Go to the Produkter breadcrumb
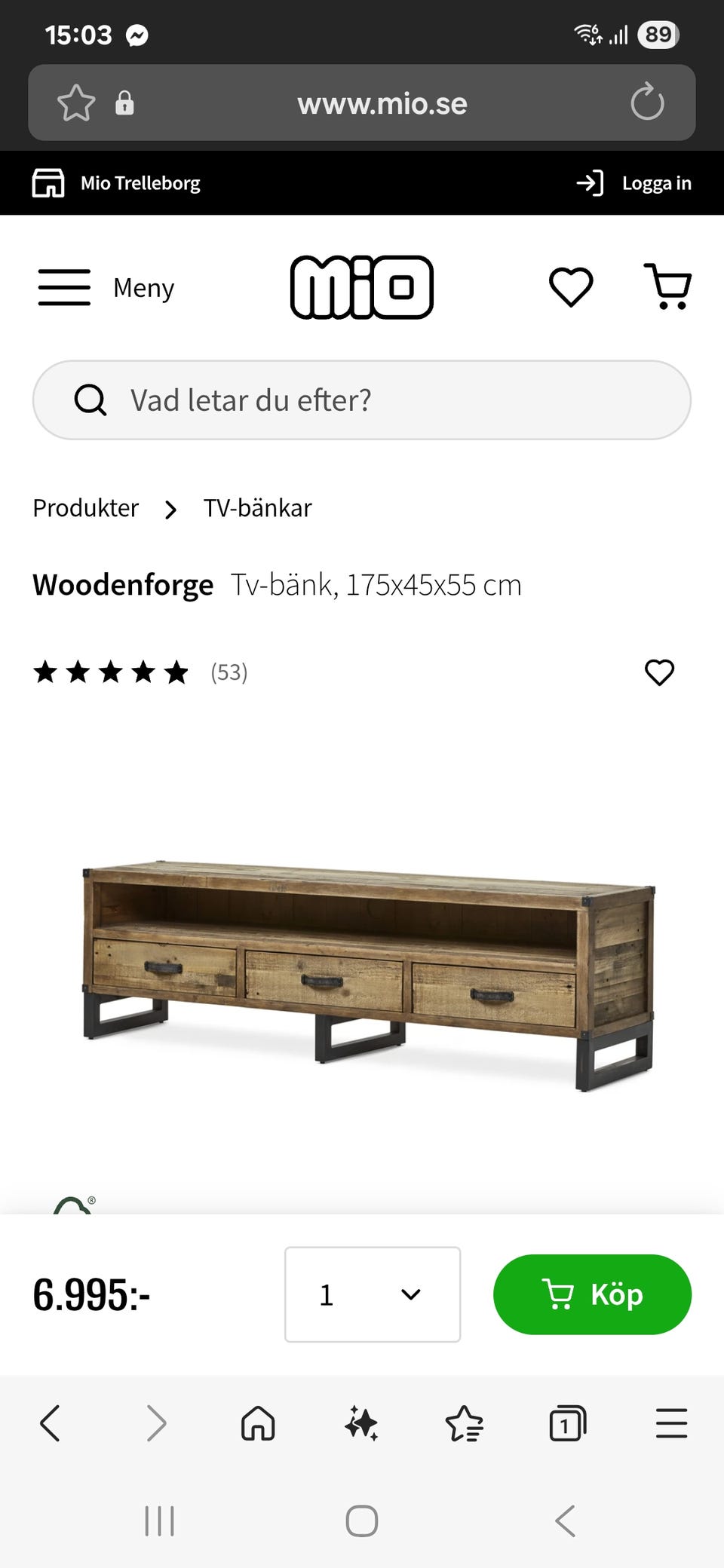 point(86,508)
